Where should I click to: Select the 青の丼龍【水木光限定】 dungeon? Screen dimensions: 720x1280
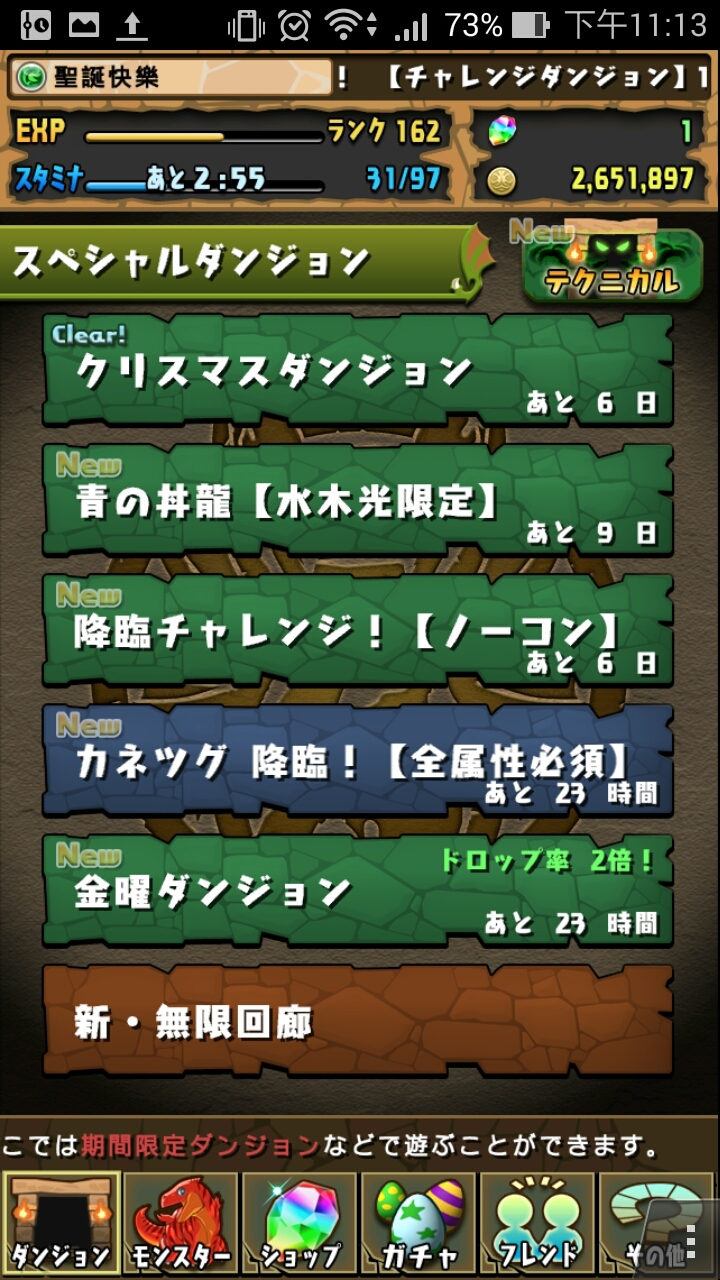click(357, 501)
